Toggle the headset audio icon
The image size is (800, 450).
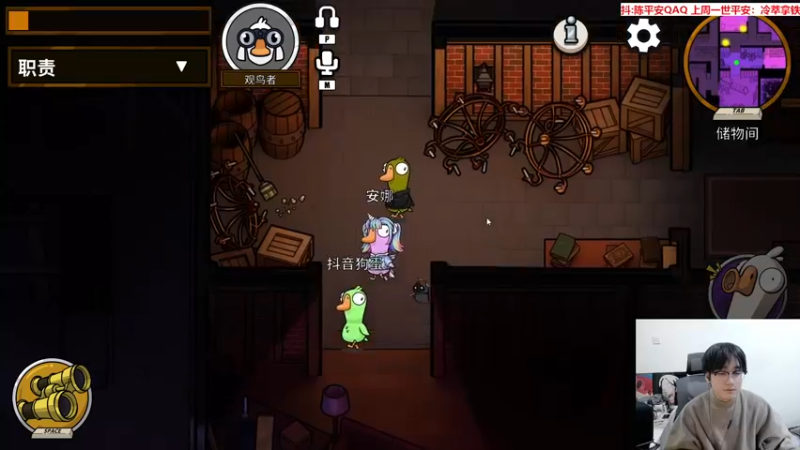coord(327,18)
